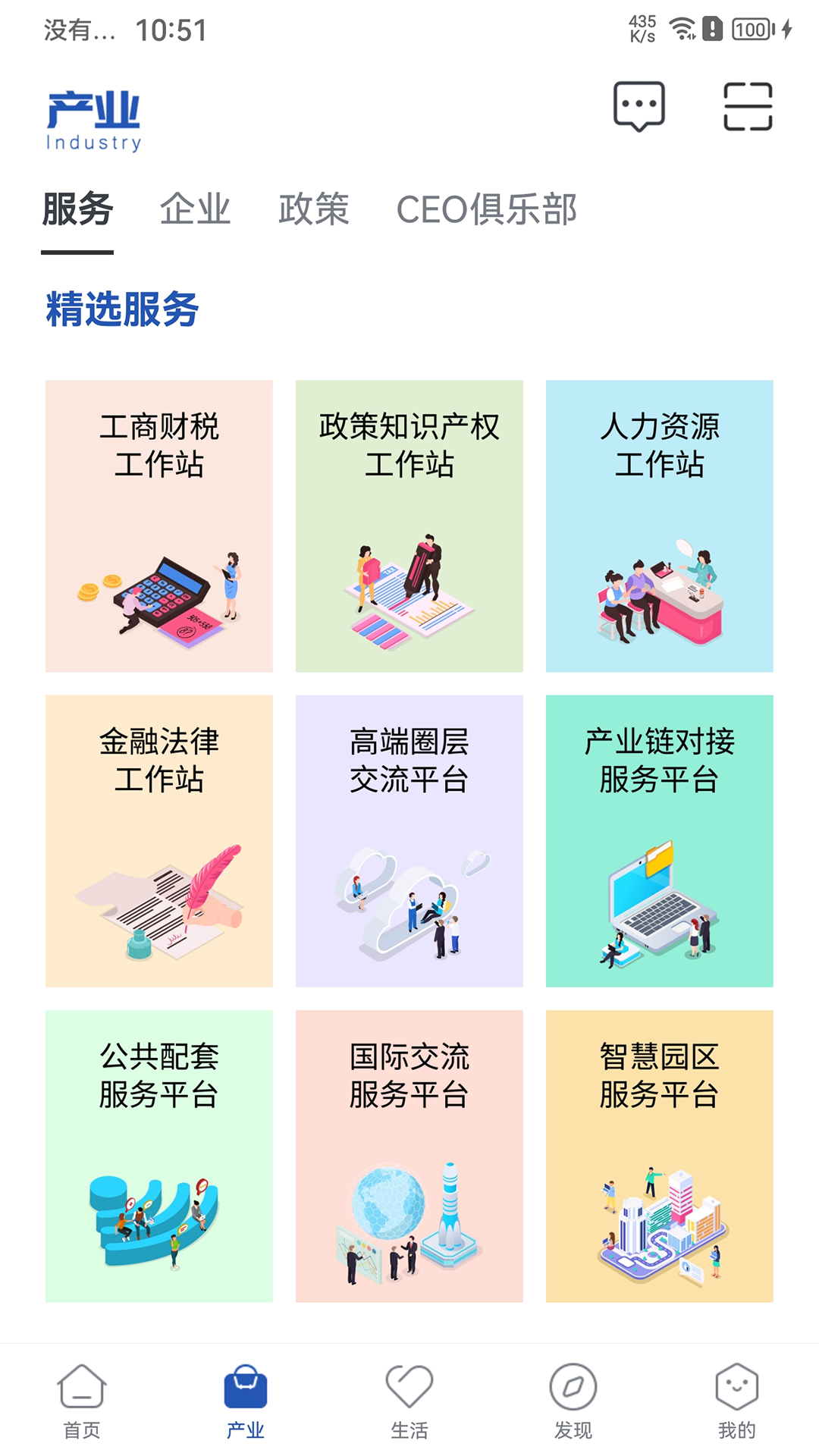Open 人力资源工作站 card
Viewport: 819px width, 1456px height.
pos(660,526)
